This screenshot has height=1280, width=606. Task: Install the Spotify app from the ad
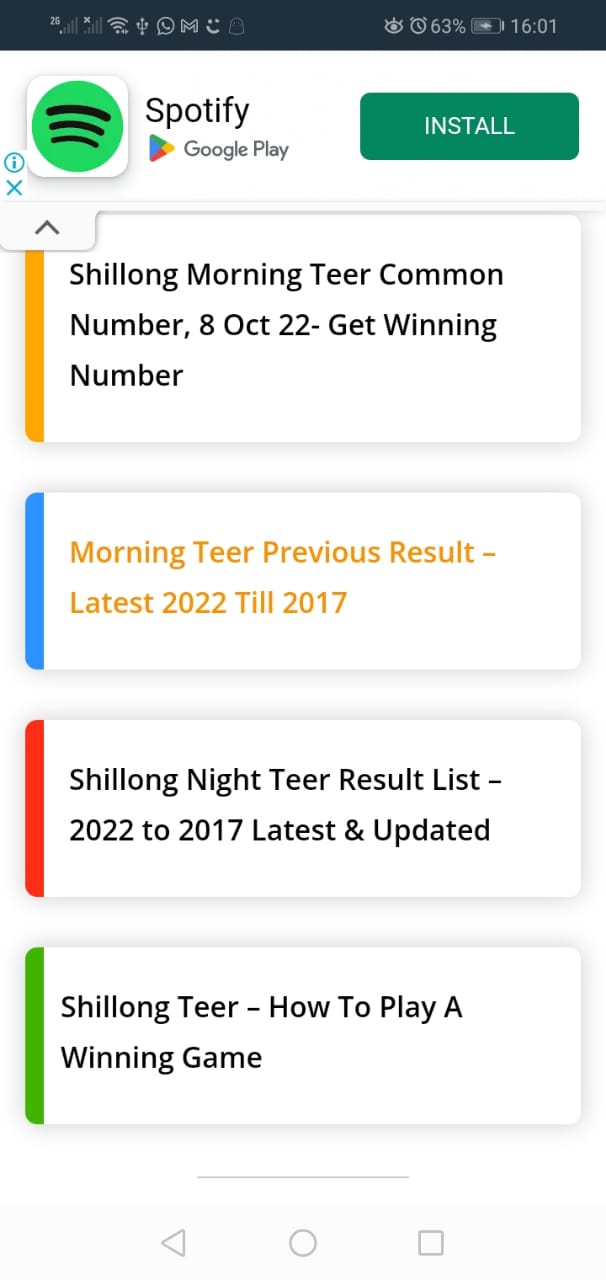point(469,126)
